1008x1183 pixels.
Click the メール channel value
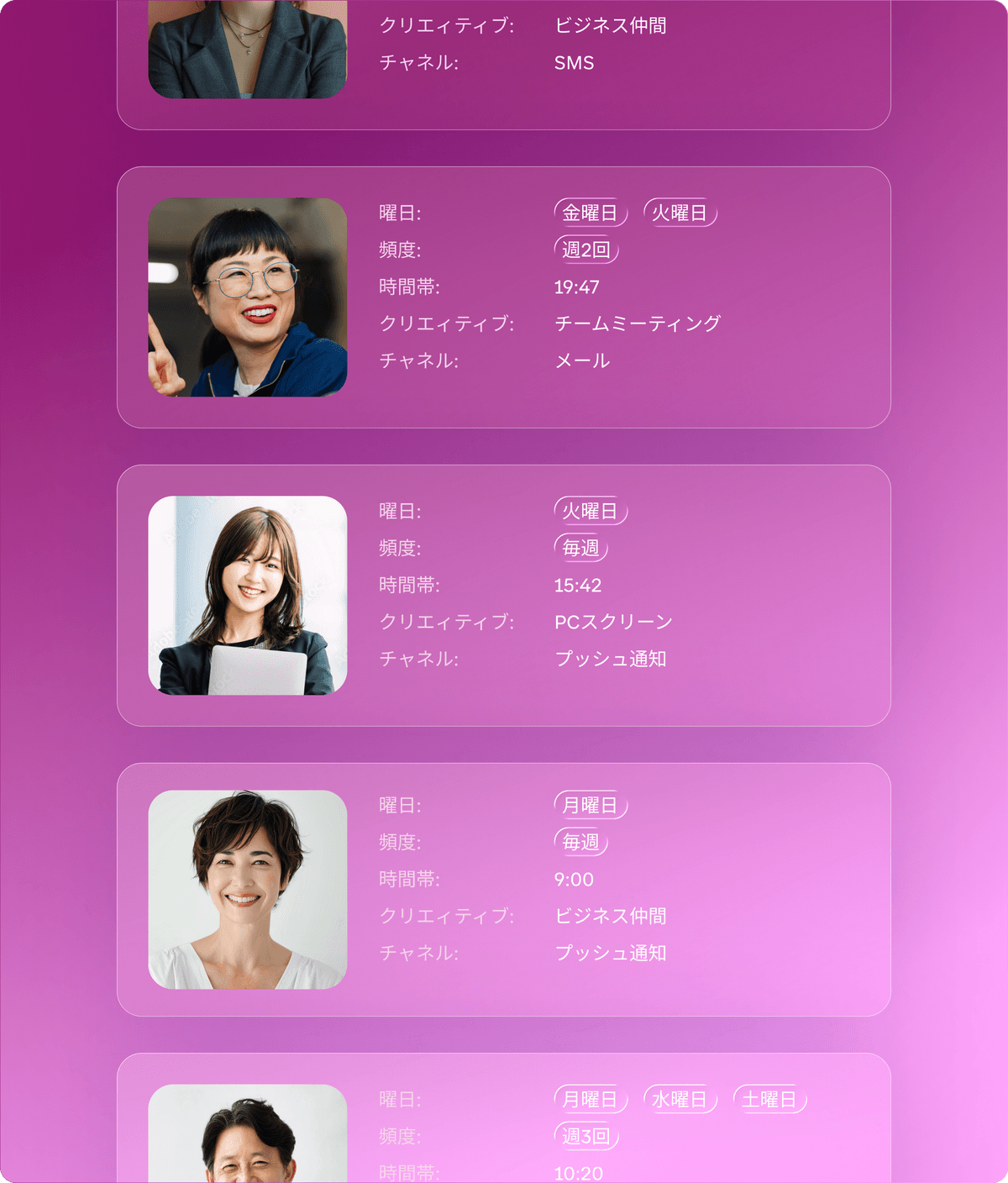tap(583, 360)
